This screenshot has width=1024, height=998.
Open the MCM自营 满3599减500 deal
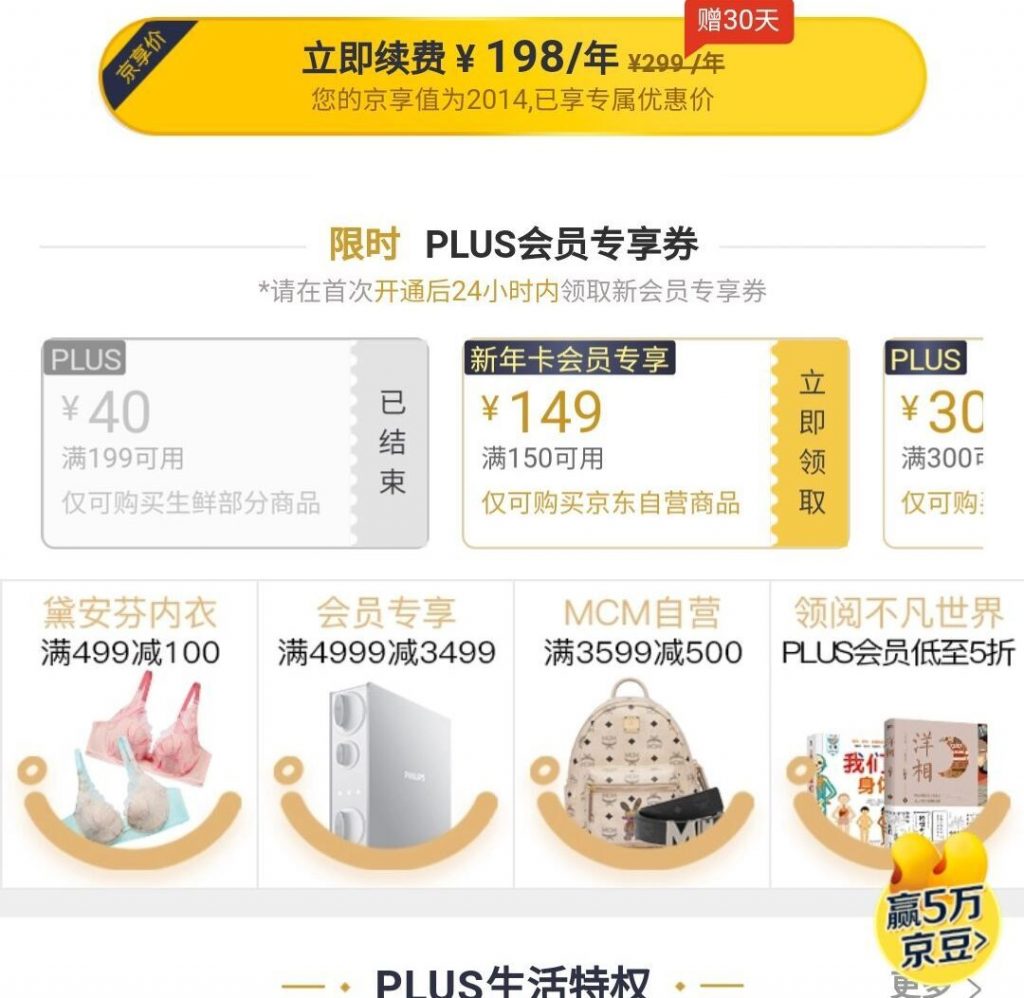(x=642, y=735)
